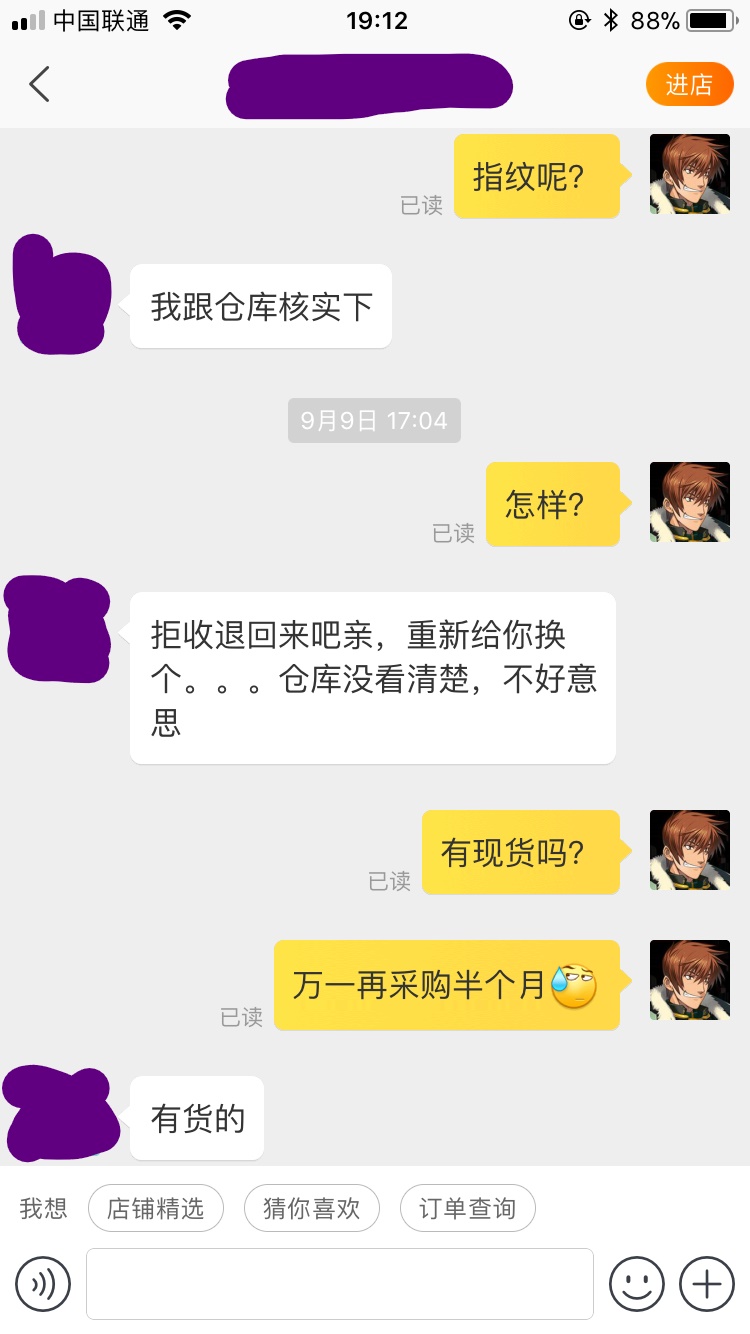This screenshot has height=1334, width=750.
Task: Tap the chat title area at the top
Action: pyautogui.click(x=370, y=84)
